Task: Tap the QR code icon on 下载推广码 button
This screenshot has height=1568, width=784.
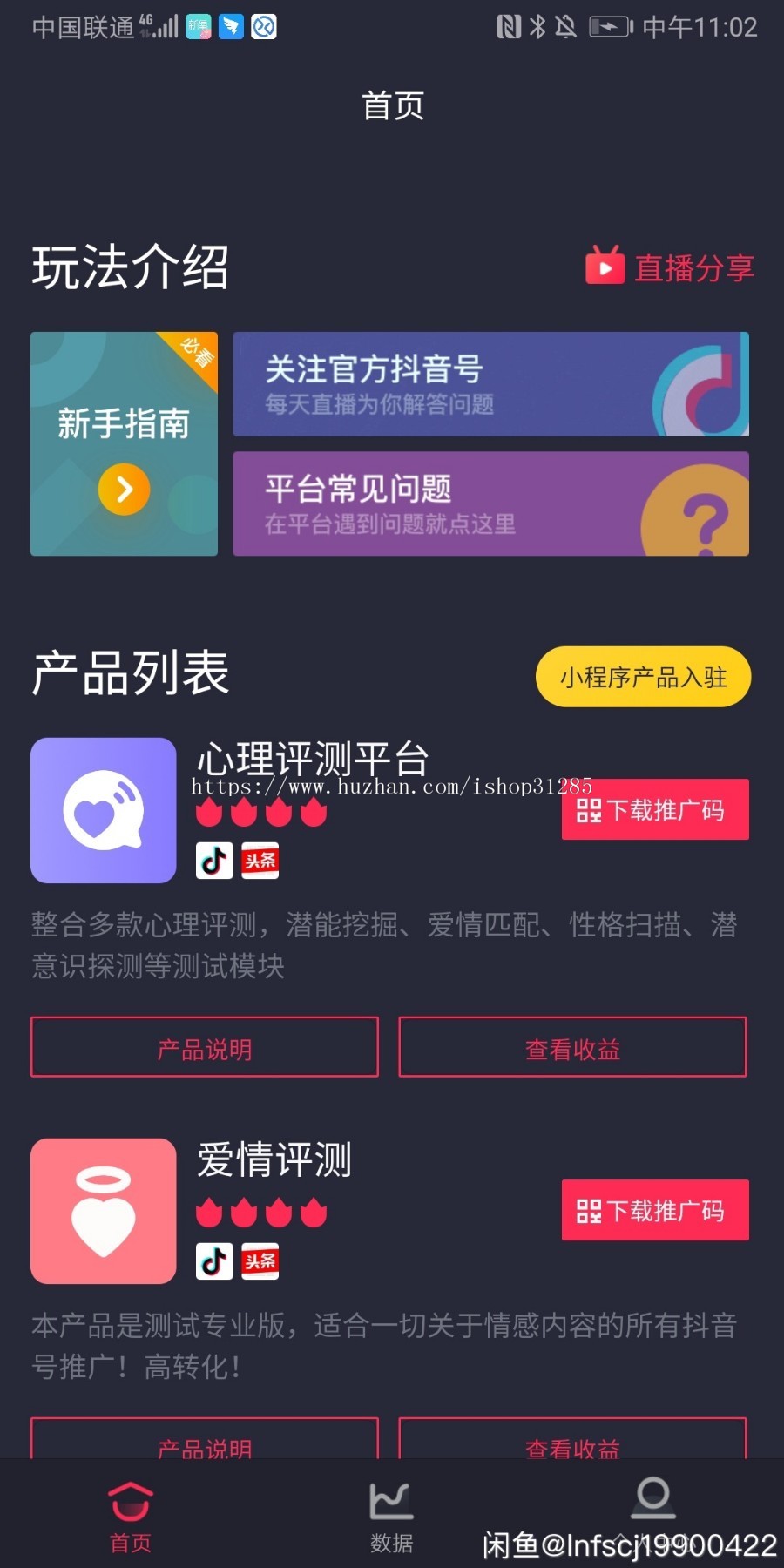Action: click(x=588, y=810)
